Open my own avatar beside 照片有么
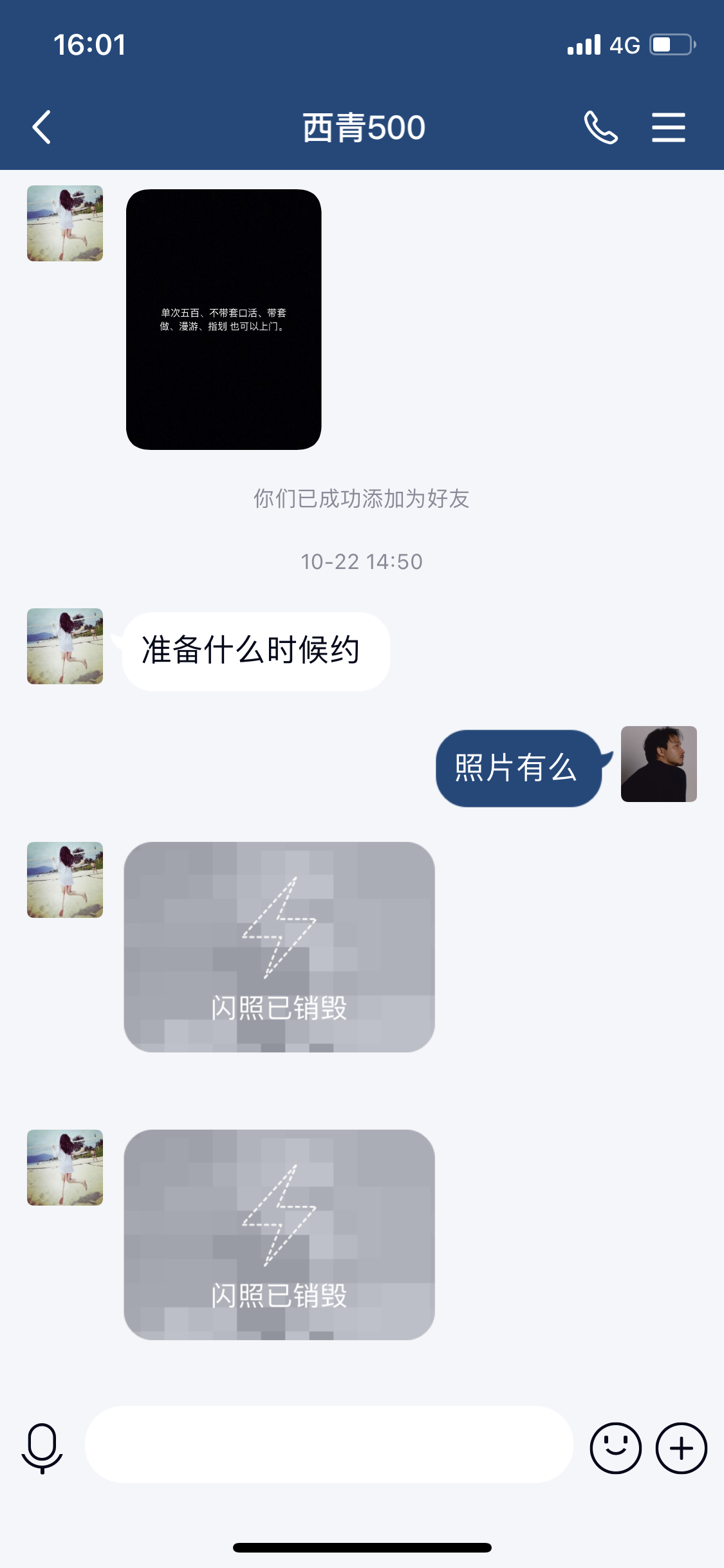The height and width of the screenshot is (1568, 724). click(x=658, y=764)
